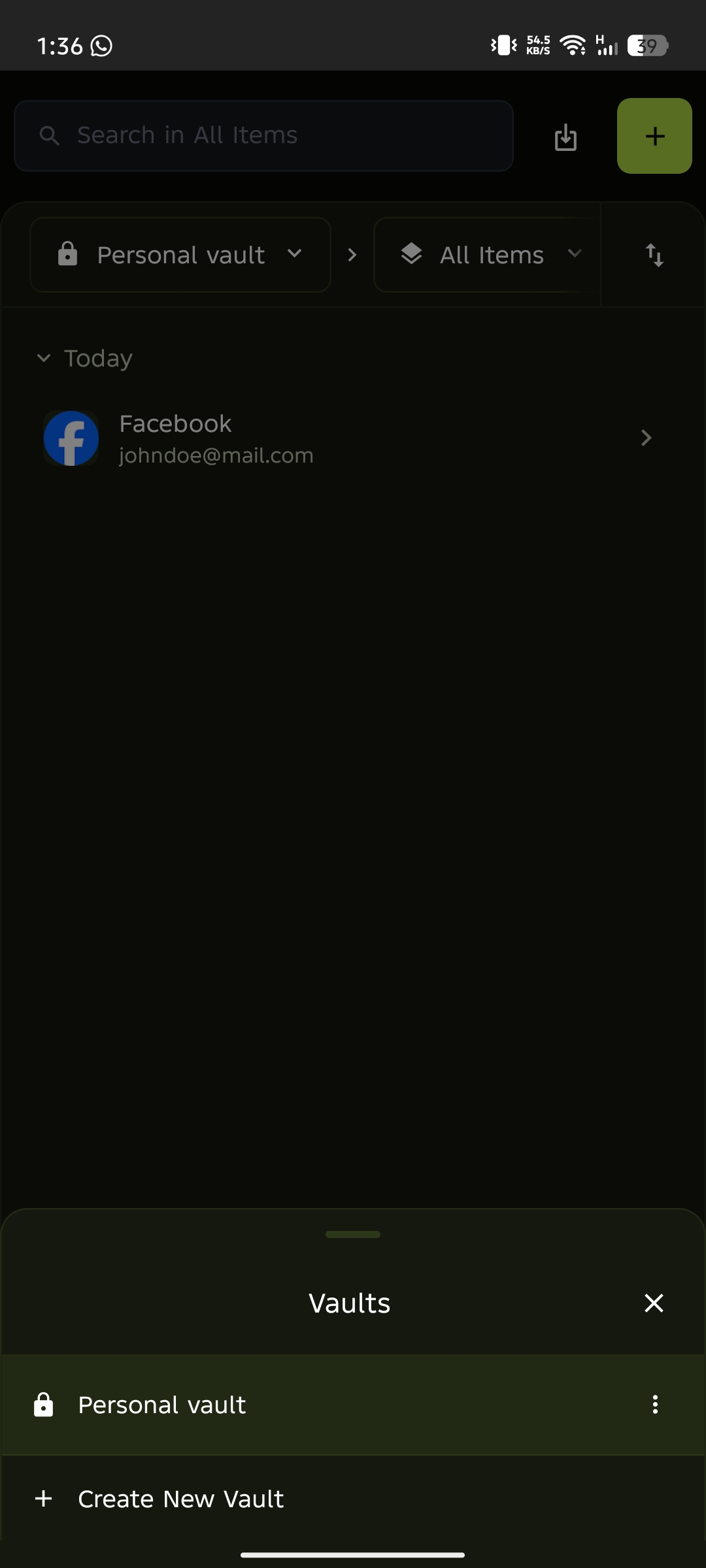Click the breadcrumb arrow between vault and filter
The width and height of the screenshot is (706, 1568).
pos(352,254)
